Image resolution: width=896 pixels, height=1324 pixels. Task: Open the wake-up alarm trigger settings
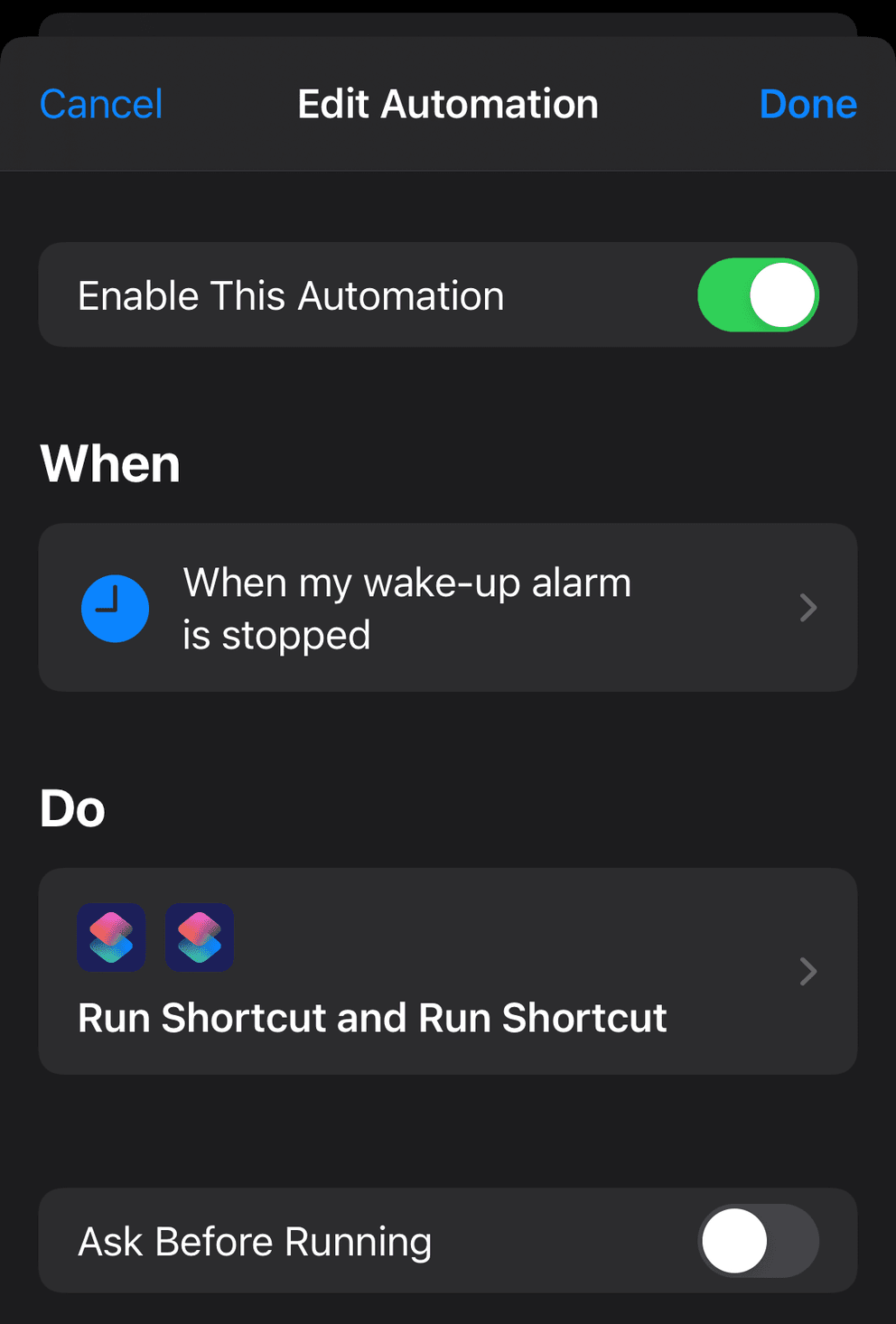point(448,608)
